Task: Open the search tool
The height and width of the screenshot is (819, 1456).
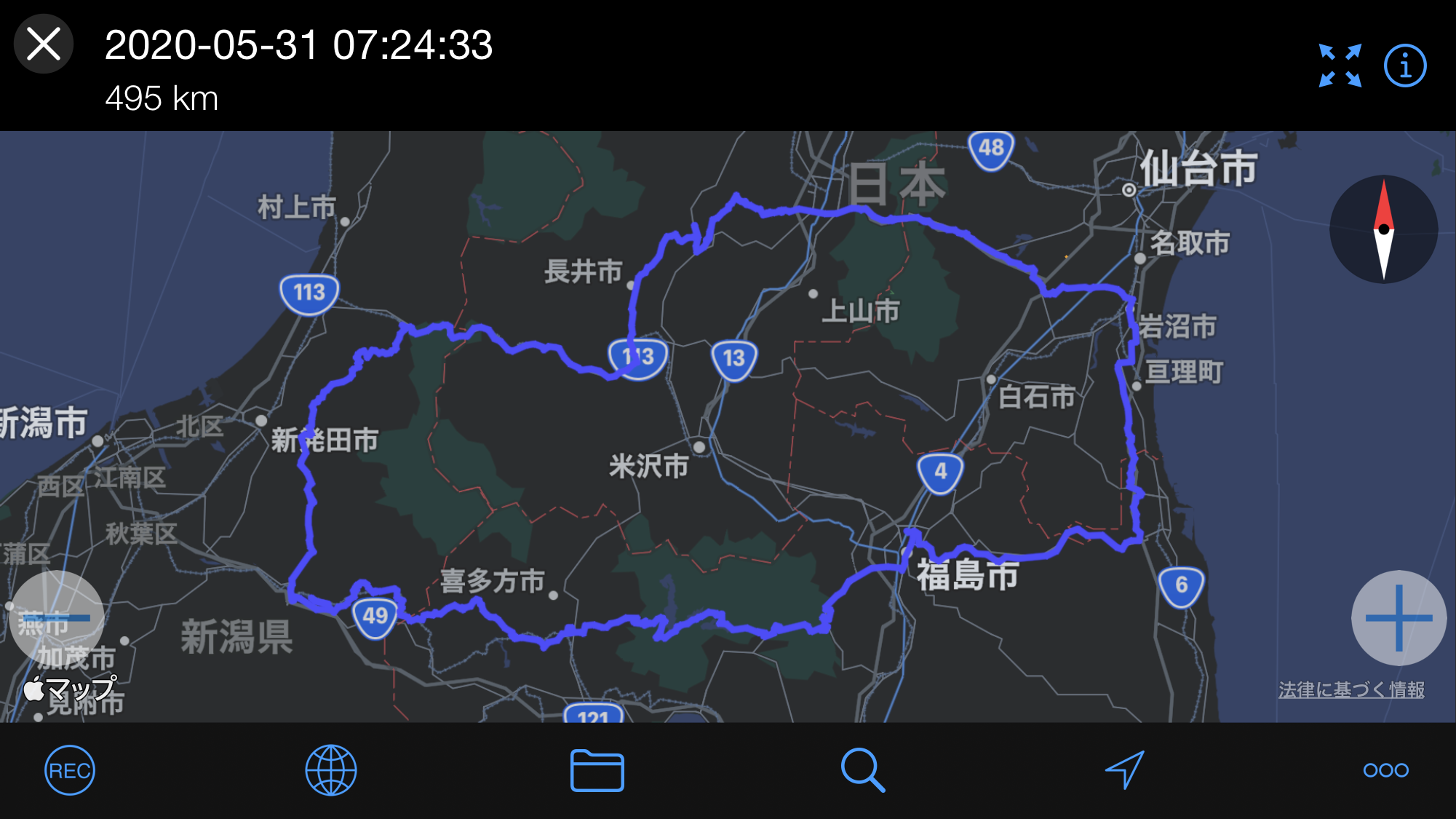Action: pos(862,770)
